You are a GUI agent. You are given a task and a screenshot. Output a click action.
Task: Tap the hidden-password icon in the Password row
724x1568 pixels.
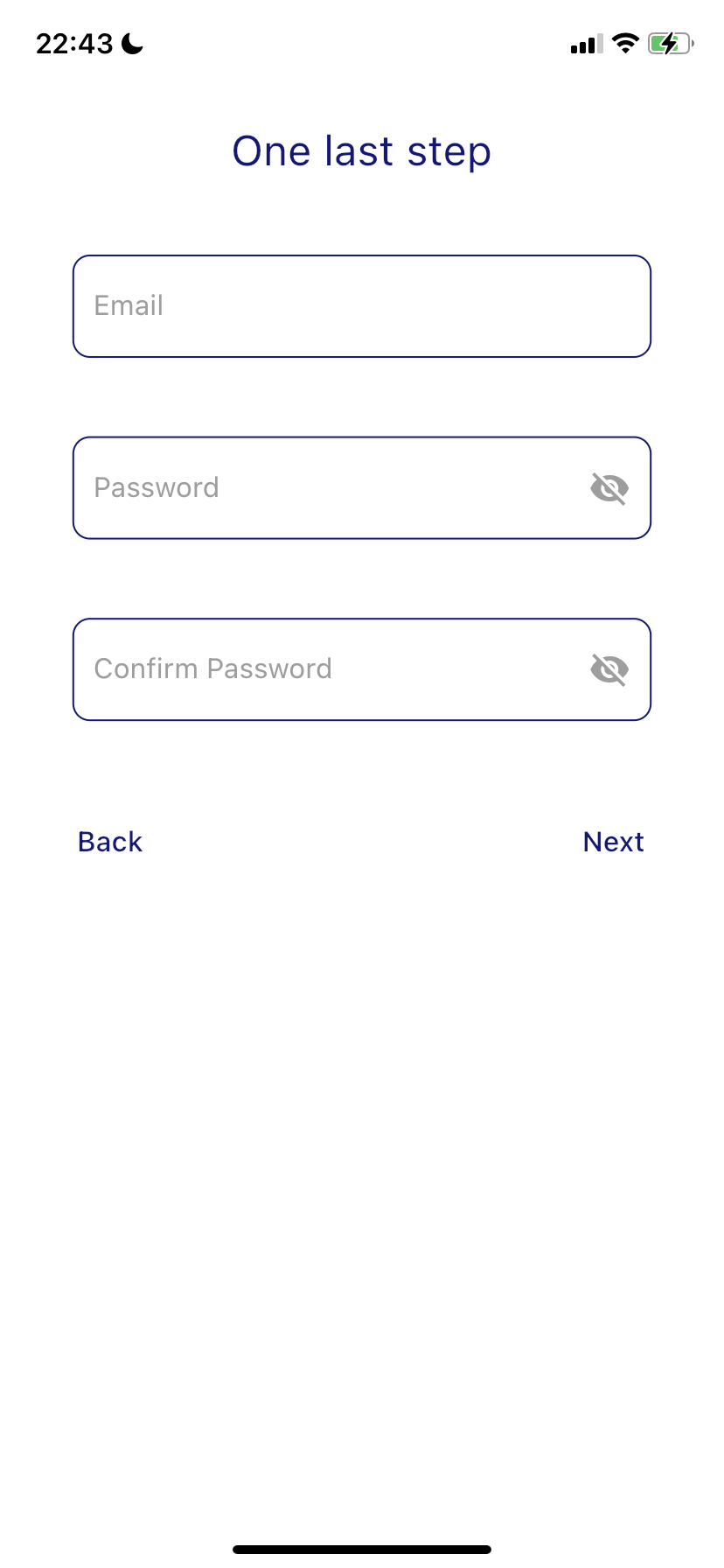[x=610, y=488]
